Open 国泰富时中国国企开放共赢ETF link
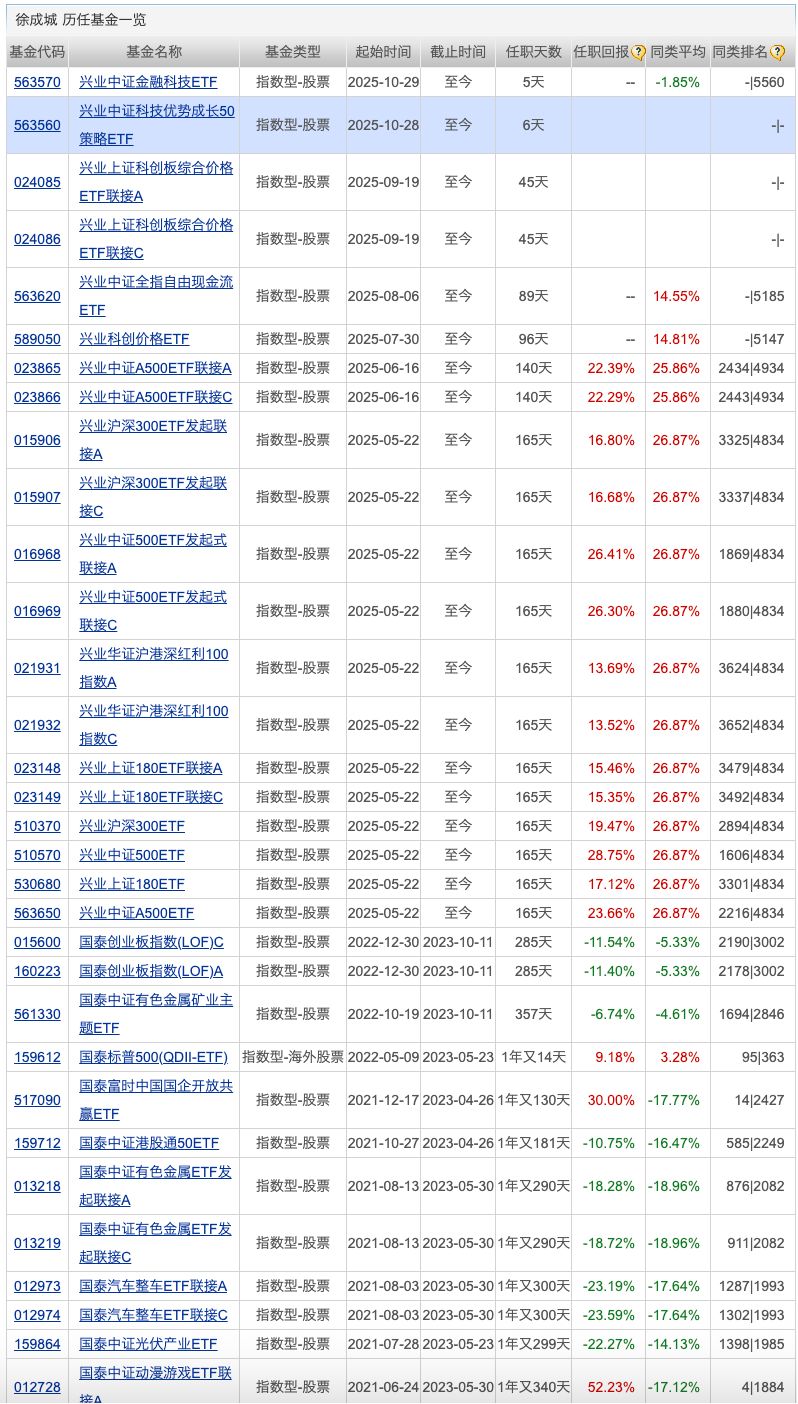Viewport: 798px width, 1404px height. (x=156, y=1099)
